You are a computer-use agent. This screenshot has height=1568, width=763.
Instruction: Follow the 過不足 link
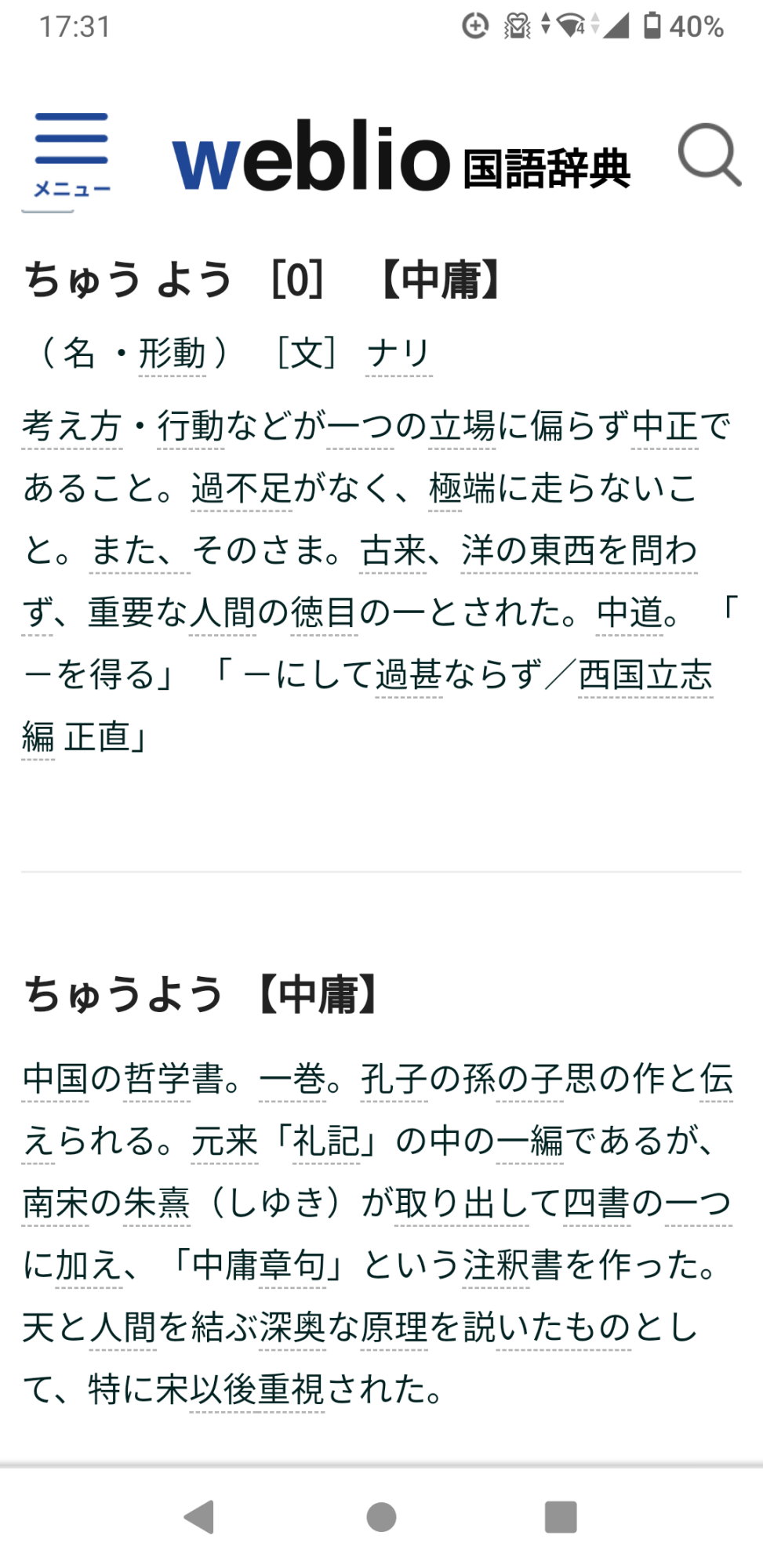click(241, 489)
